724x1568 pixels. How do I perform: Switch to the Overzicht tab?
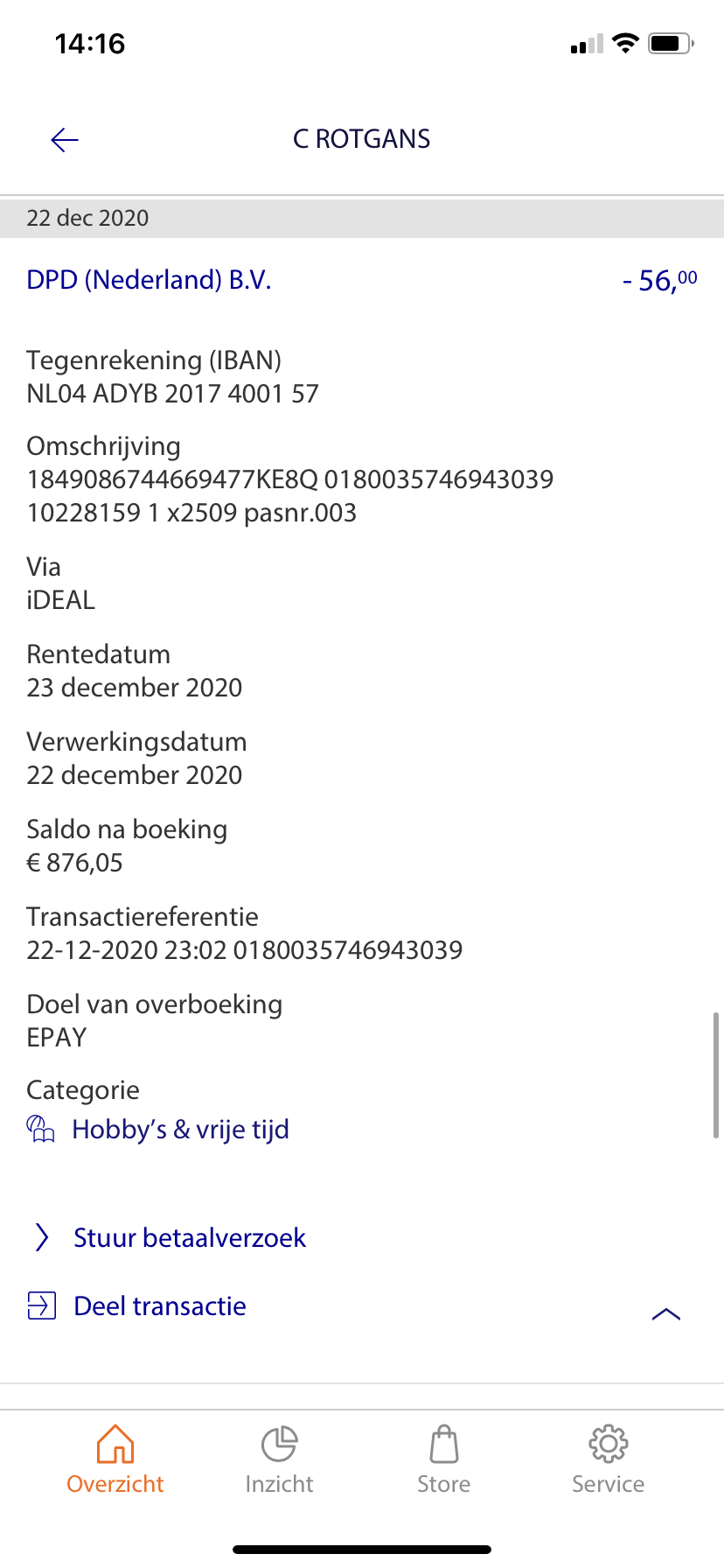click(x=115, y=1459)
